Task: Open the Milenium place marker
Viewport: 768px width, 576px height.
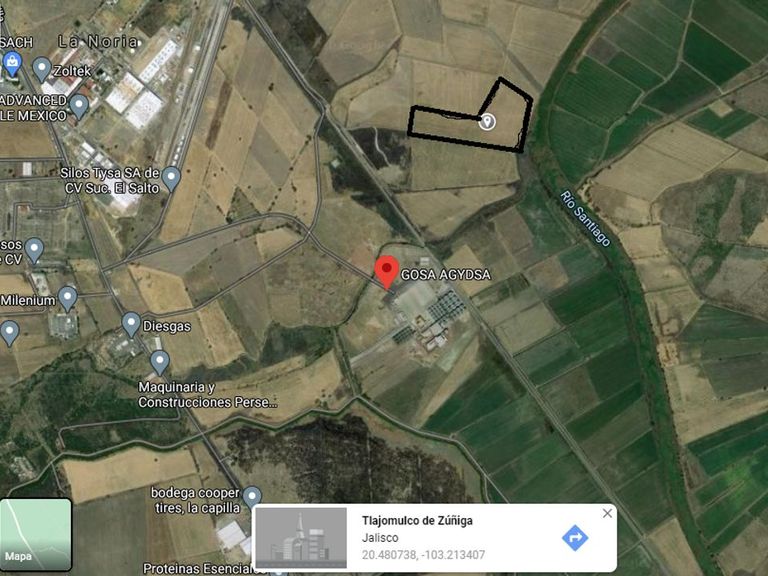Action: [68, 299]
